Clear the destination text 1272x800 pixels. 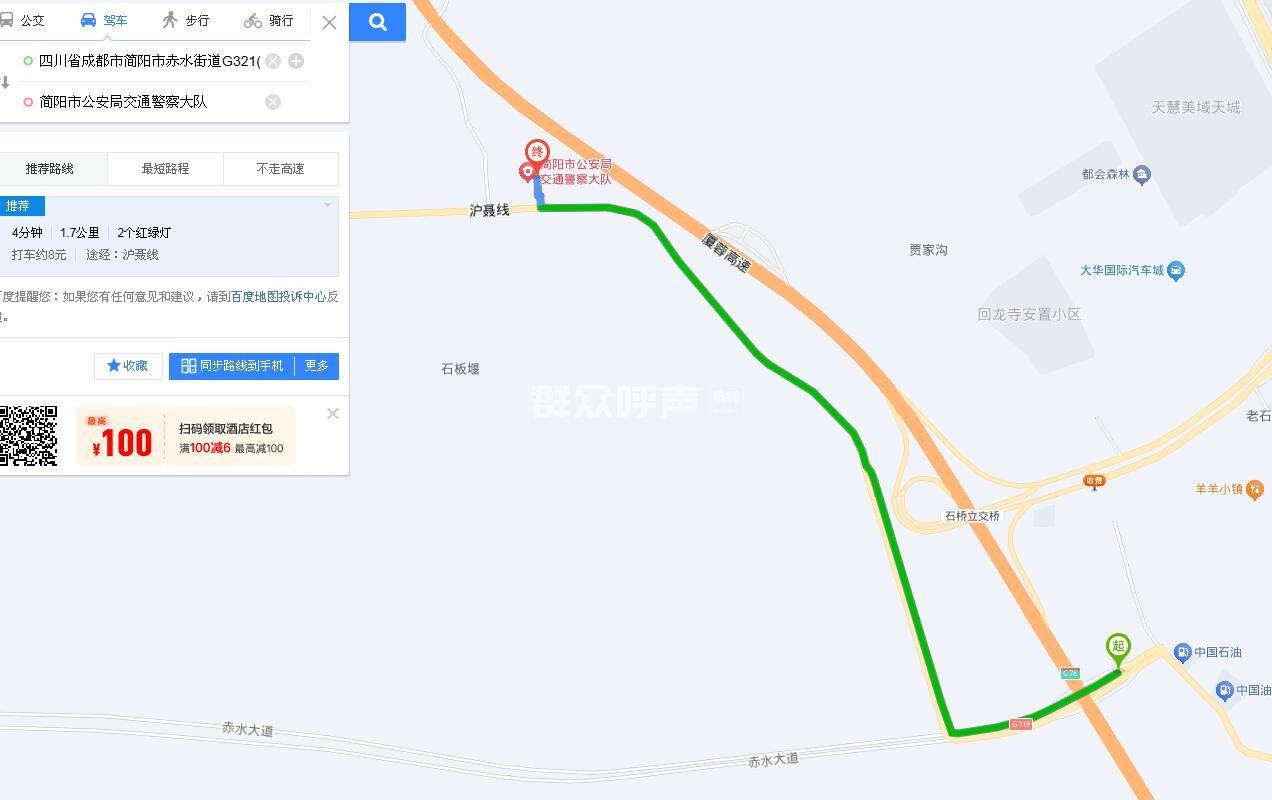coord(272,102)
